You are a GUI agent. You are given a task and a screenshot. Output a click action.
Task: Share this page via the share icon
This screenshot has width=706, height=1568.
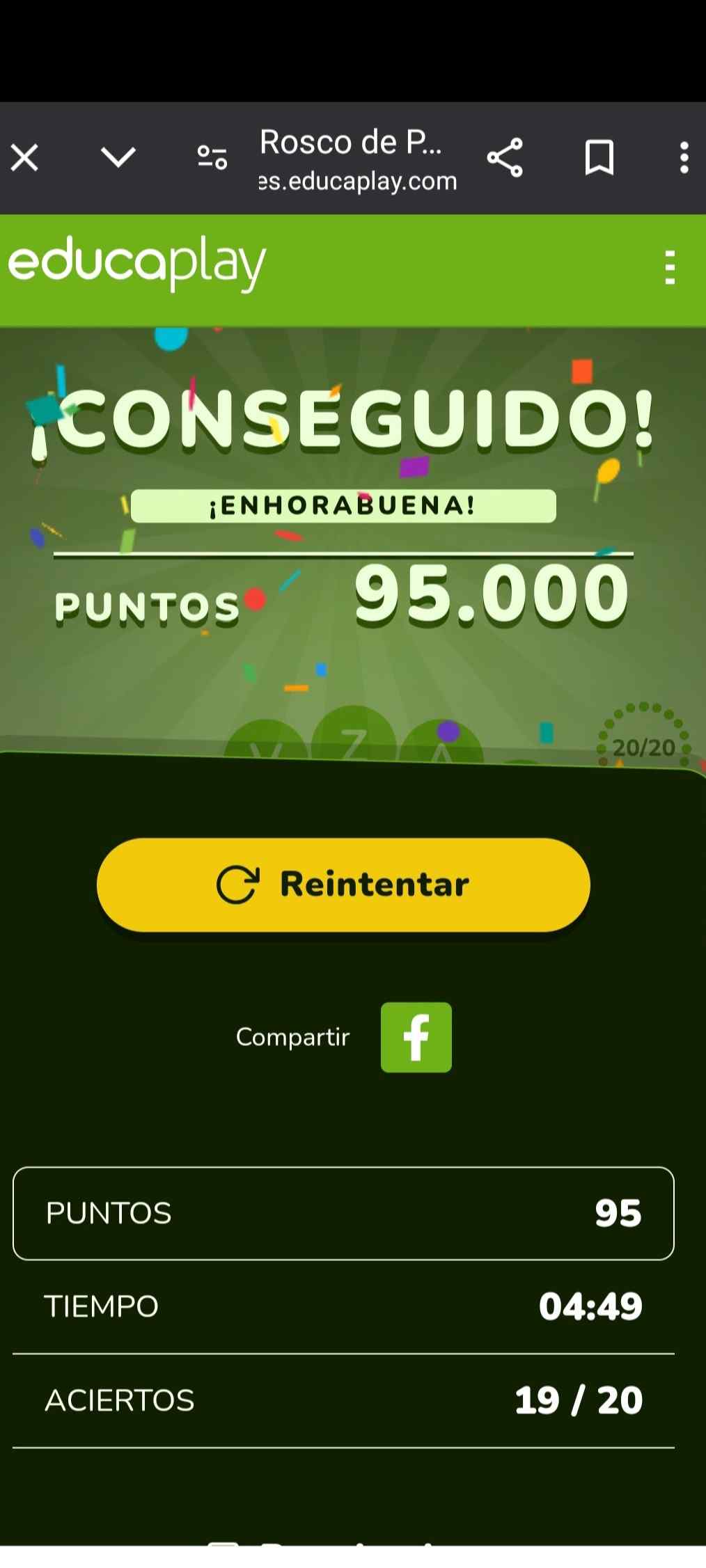click(505, 158)
